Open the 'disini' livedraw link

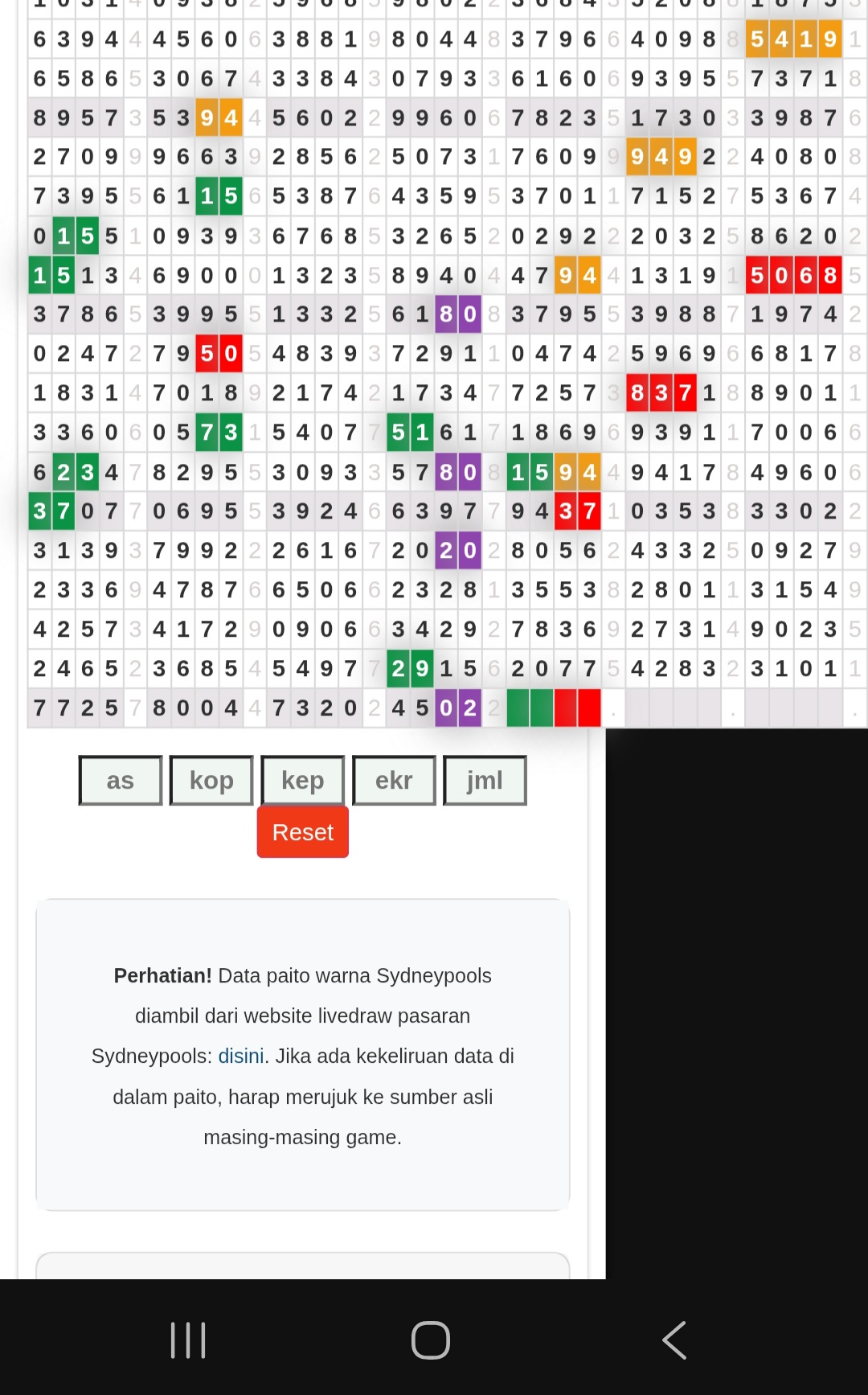pos(241,1056)
